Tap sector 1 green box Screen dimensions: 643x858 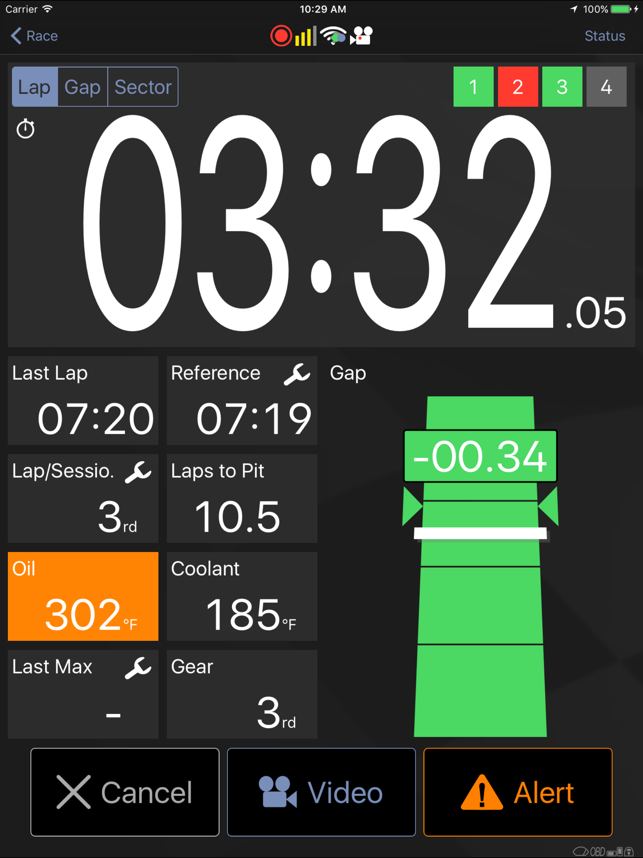point(473,87)
